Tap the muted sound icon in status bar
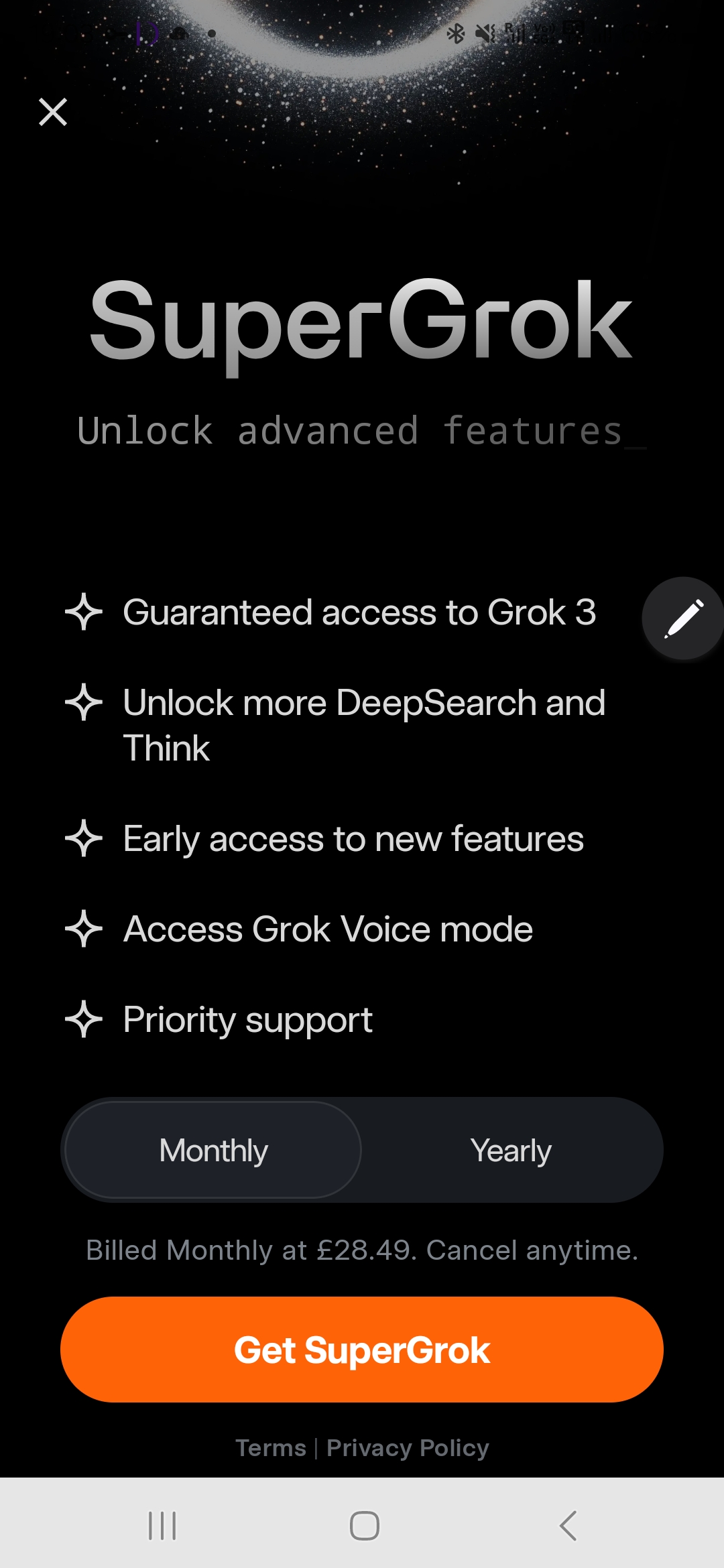Viewport: 724px width, 1568px height. pyautogui.click(x=485, y=34)
